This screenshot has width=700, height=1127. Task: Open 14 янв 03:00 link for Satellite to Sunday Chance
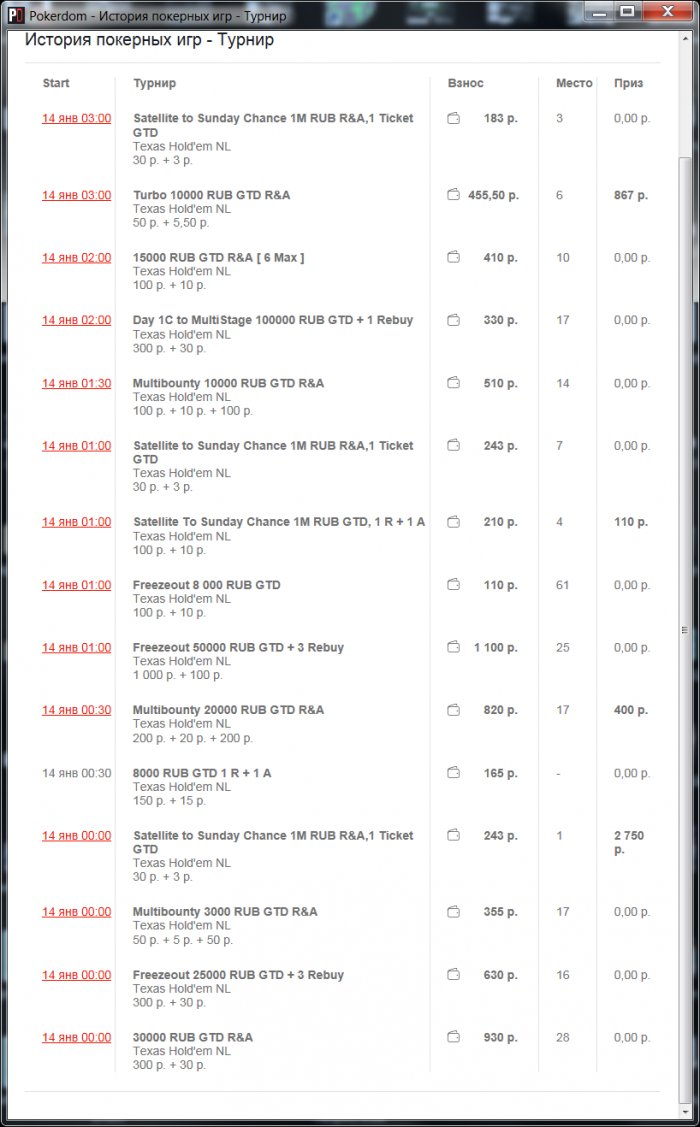pos(76,119)
